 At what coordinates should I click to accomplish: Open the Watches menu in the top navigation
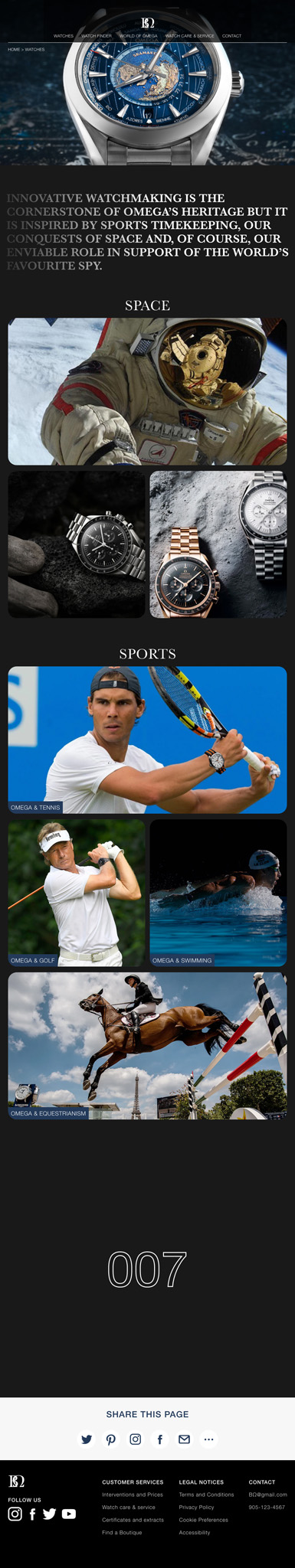(x=64, y=36)
